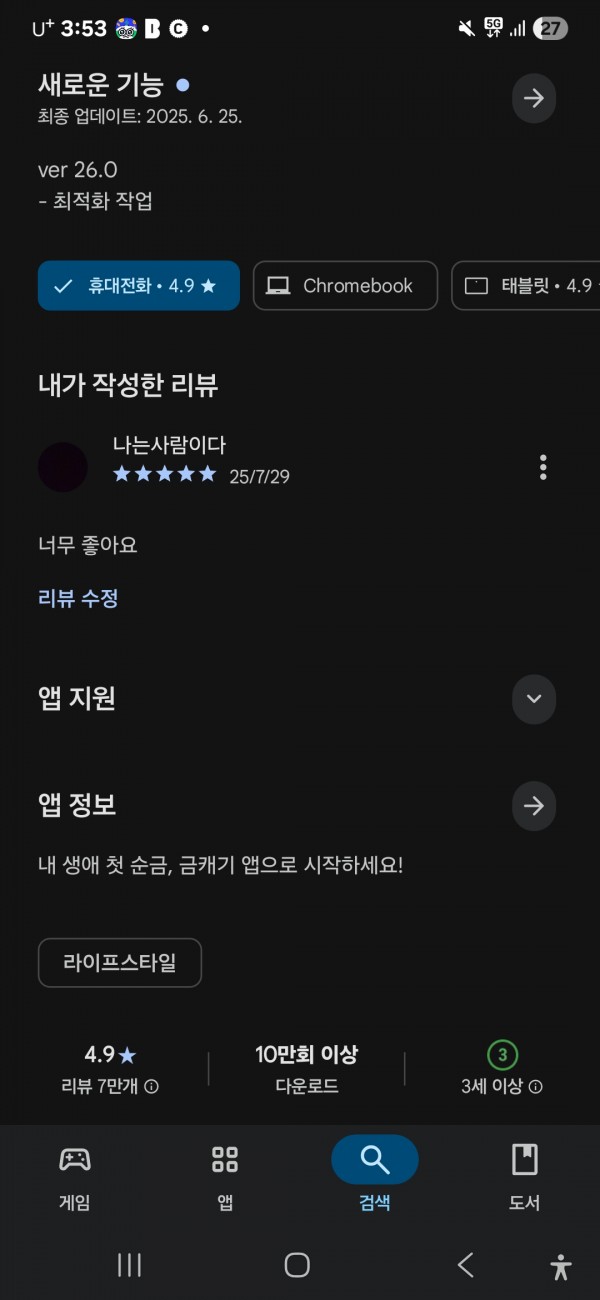Switch to the 검색 tab
600x1300 pixels.
[x=375, y=1176]
